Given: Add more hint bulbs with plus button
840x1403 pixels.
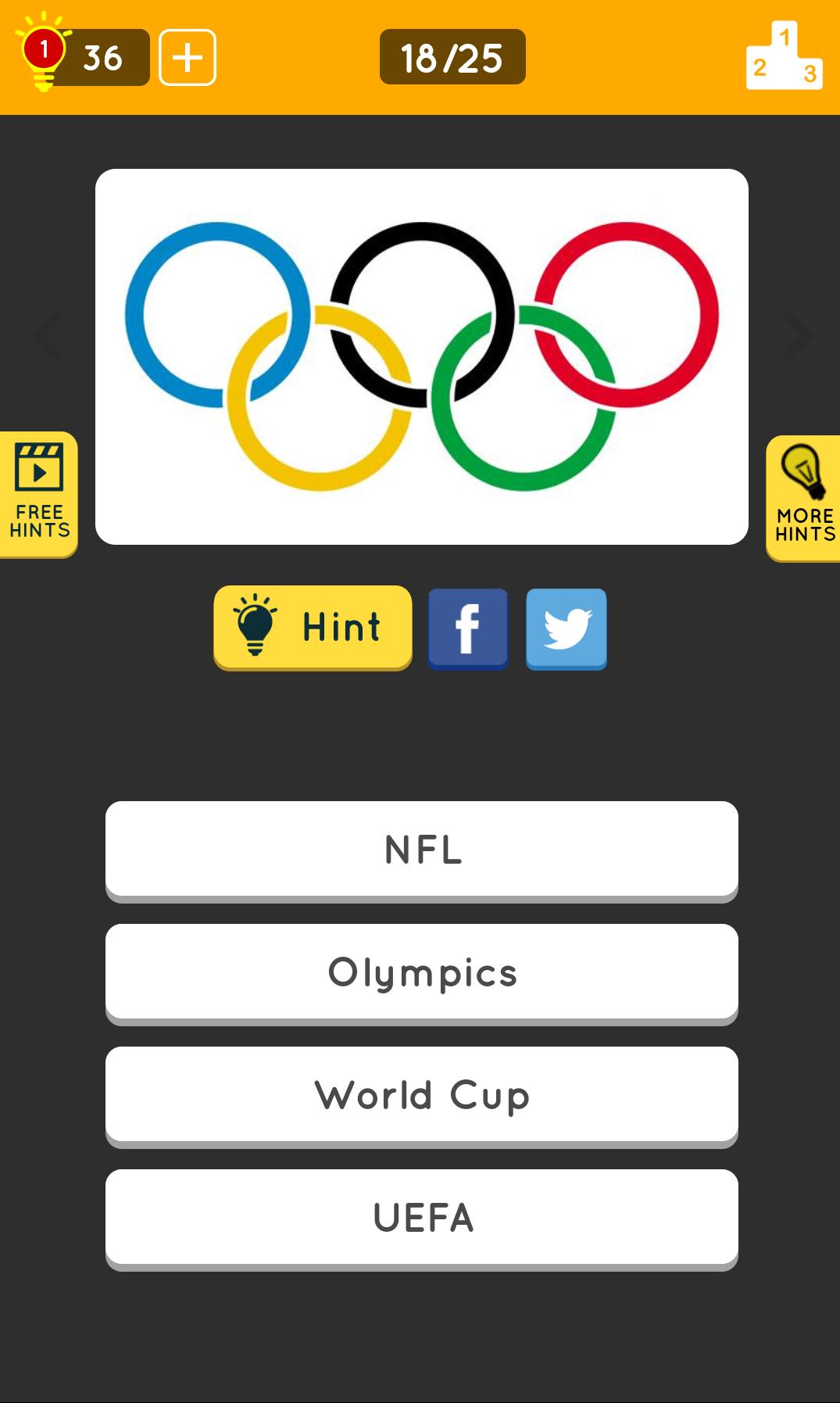Looking at the screenshot, I should (188, 58).
